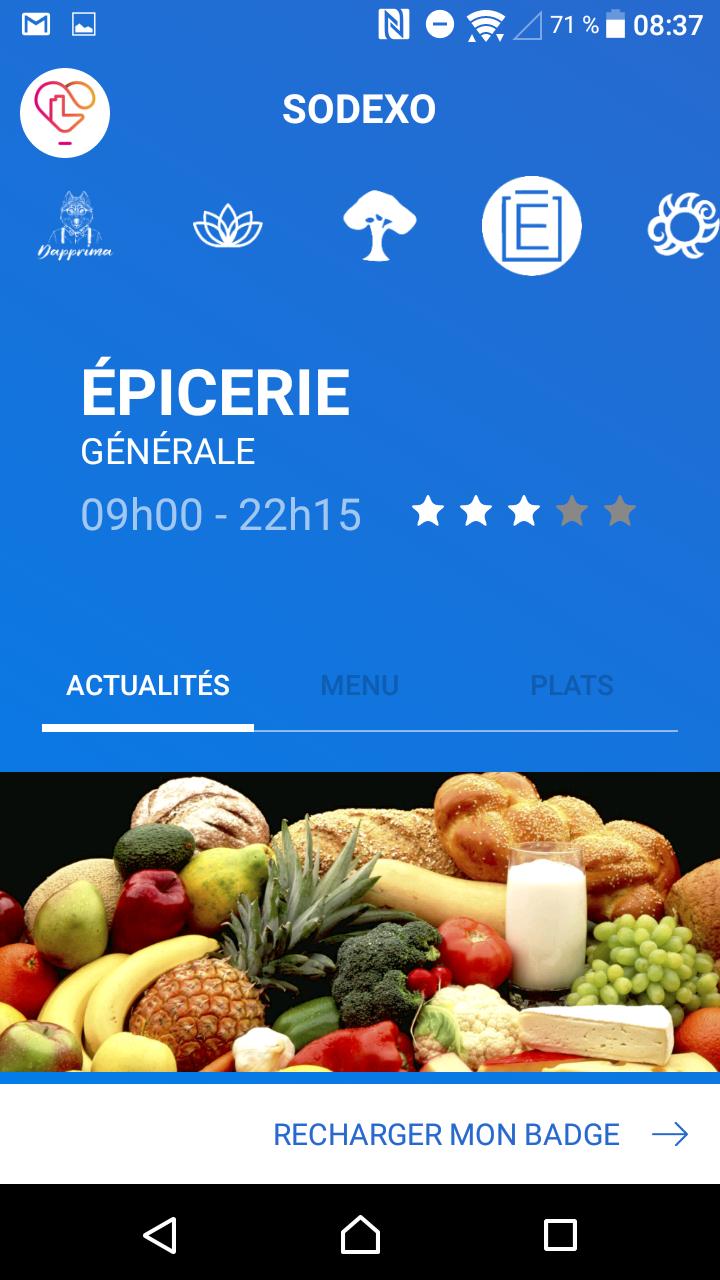Open the fruits and bread news image
Viewport: 720px width, 1280px height.
(360, 921)
